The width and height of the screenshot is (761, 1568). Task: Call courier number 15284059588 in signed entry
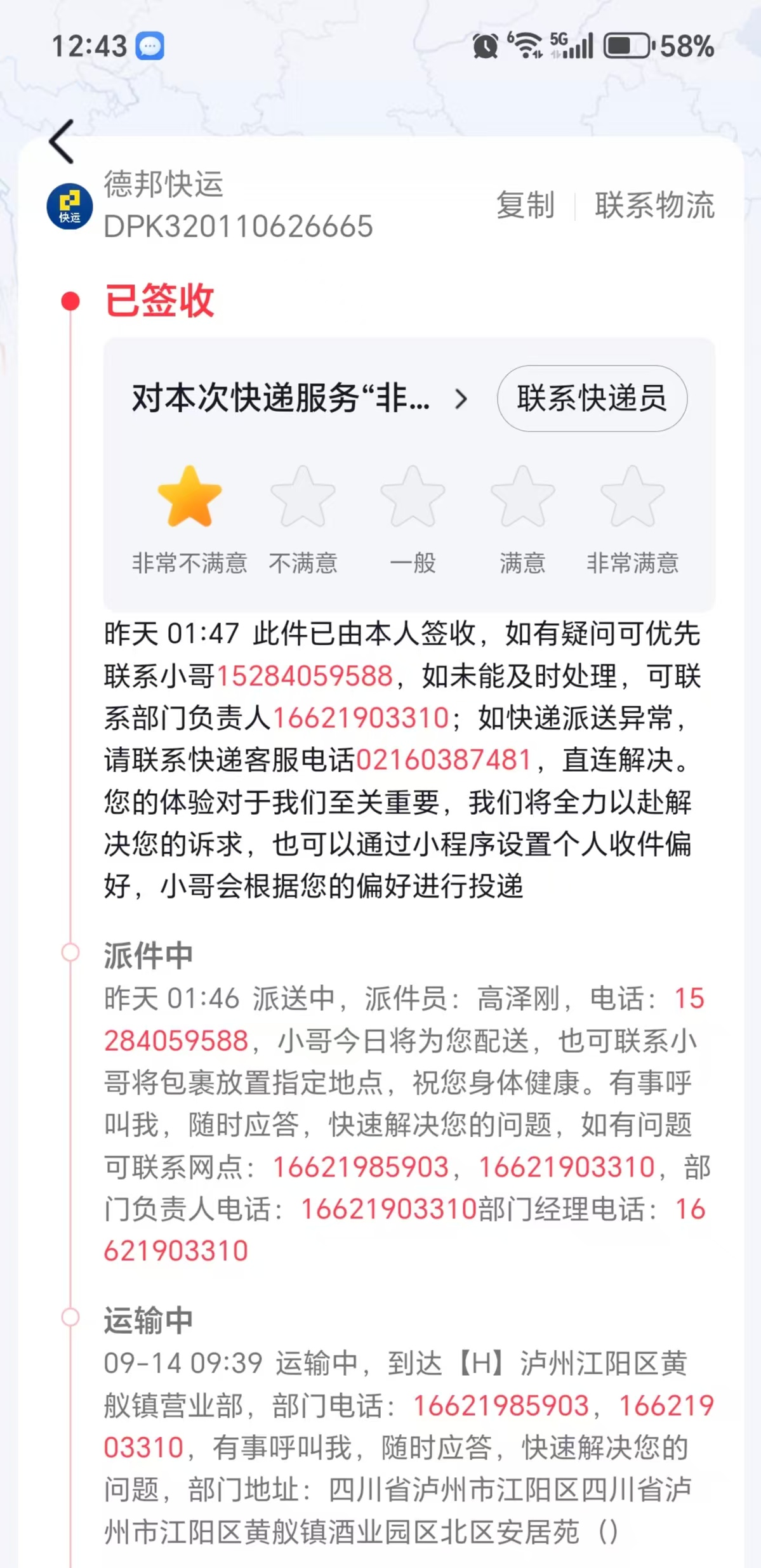pyautogui.click(x=305, y=676)
